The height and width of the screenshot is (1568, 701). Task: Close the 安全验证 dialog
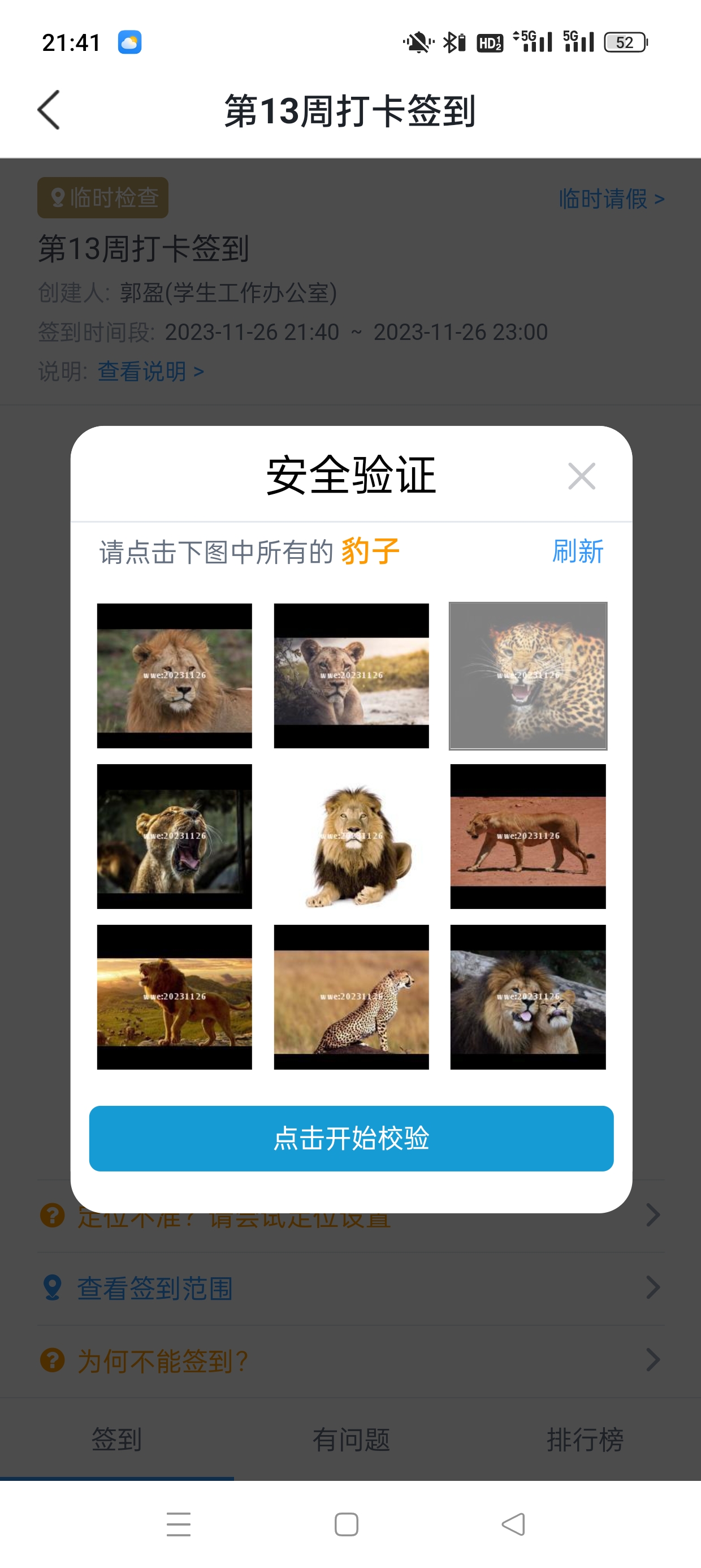click(x=581, y=476)
